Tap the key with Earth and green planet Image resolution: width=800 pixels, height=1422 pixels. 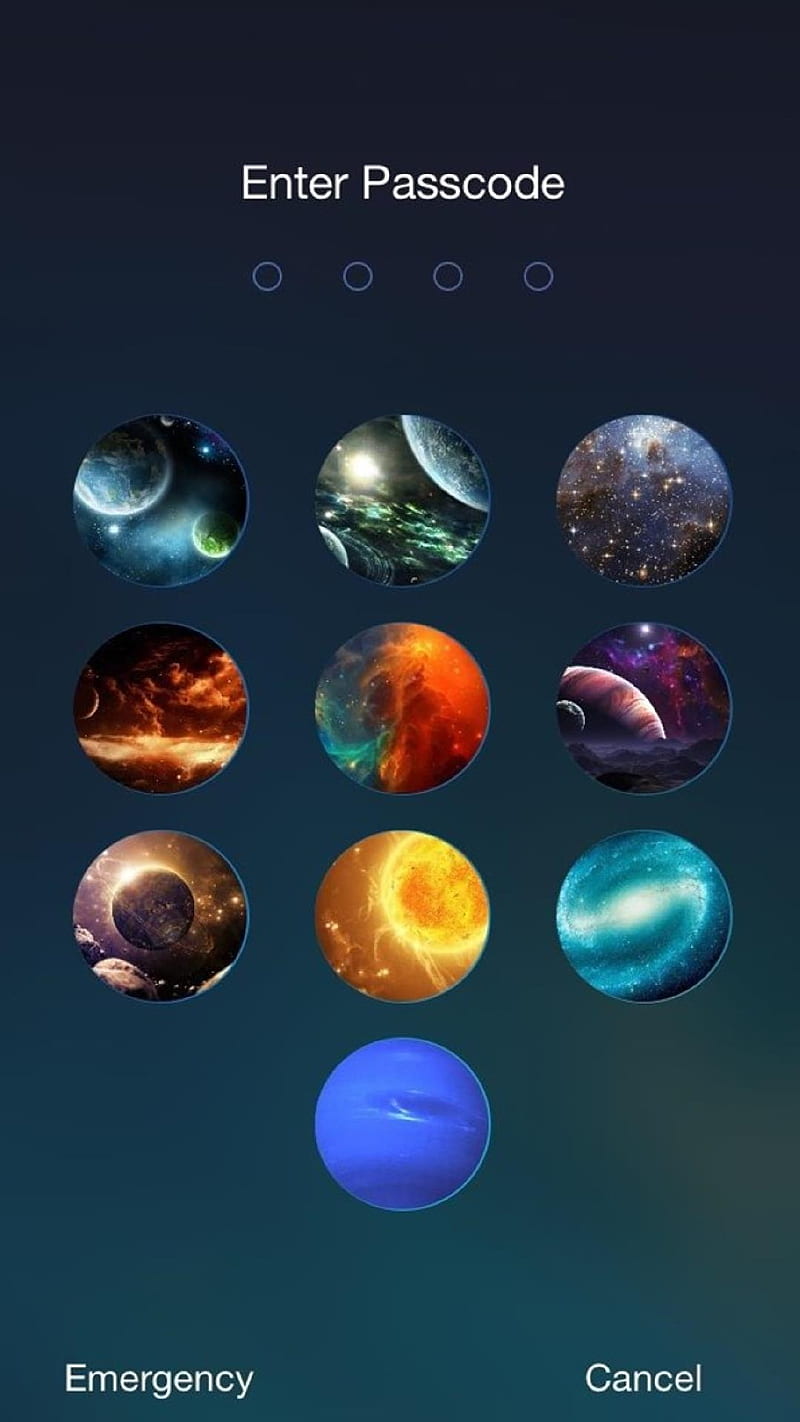click(x=161, y=500)
